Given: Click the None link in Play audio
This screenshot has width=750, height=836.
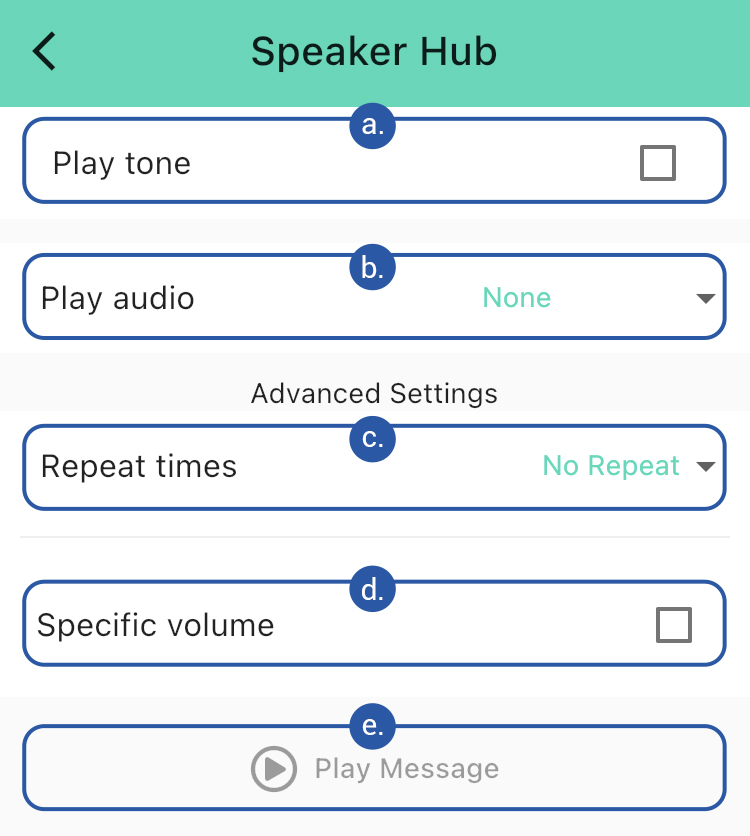Looking at the screenshot, I should (x=516, y=297).
